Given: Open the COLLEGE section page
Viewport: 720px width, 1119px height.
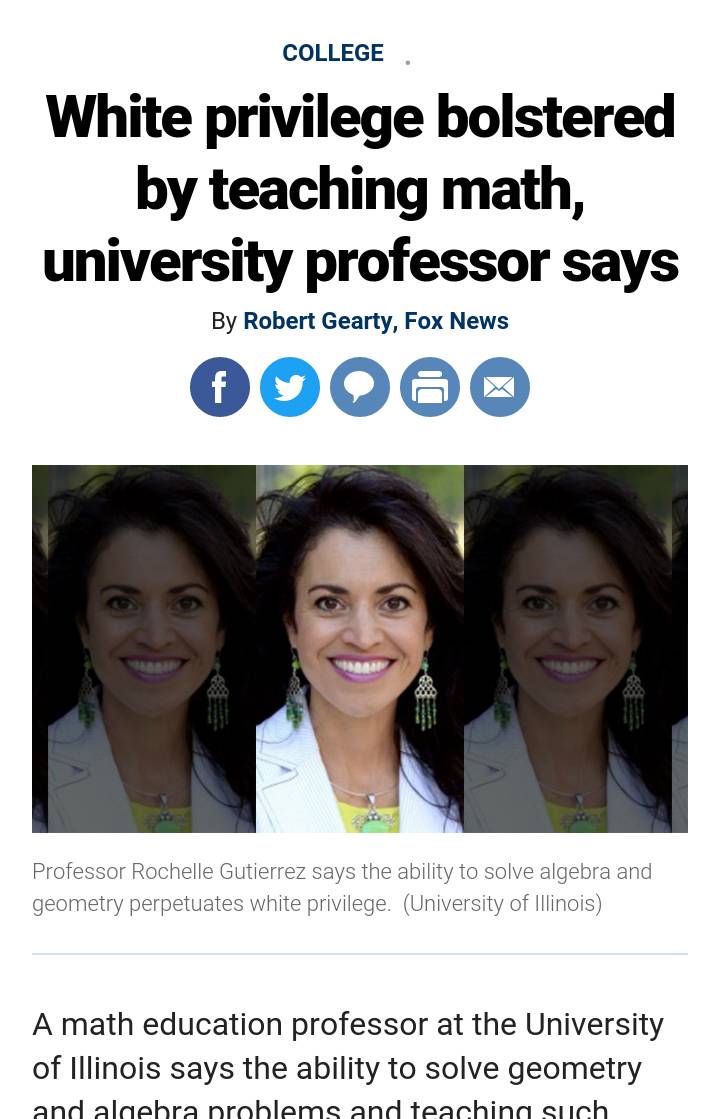Looking at the screenshot, I should coord(333,53).
